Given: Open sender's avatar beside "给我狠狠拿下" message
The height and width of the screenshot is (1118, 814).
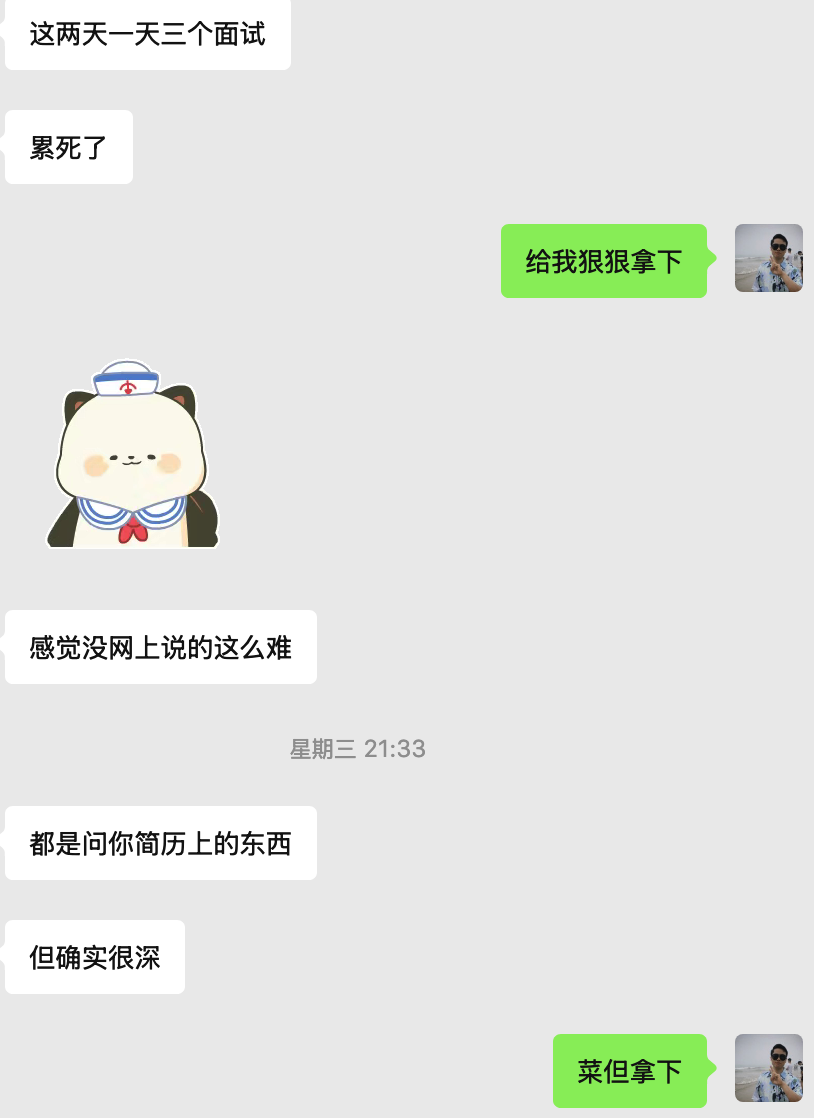Looking at the screenshot, I should [x=768, y=258].
